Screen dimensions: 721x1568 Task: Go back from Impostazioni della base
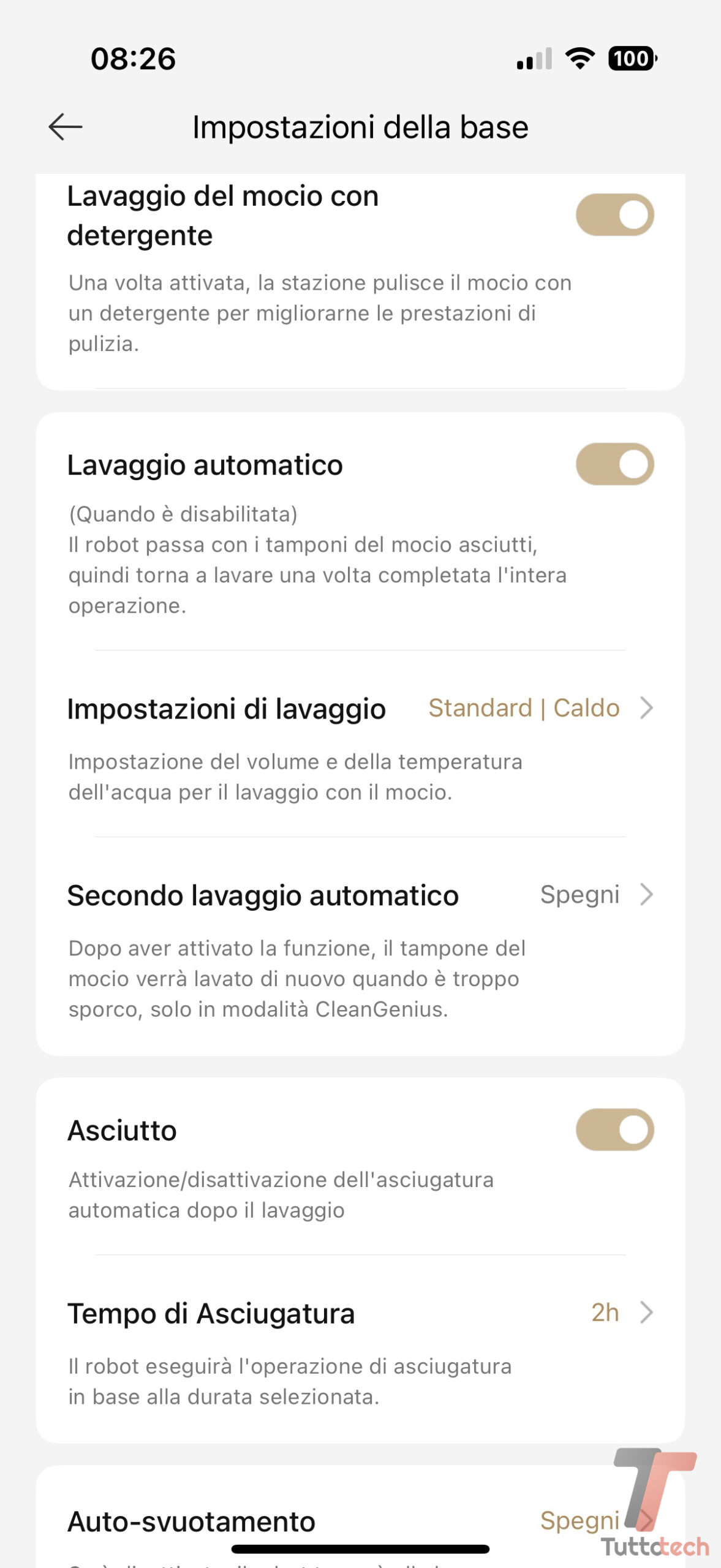pyautogui.click(x=66, y=127)
